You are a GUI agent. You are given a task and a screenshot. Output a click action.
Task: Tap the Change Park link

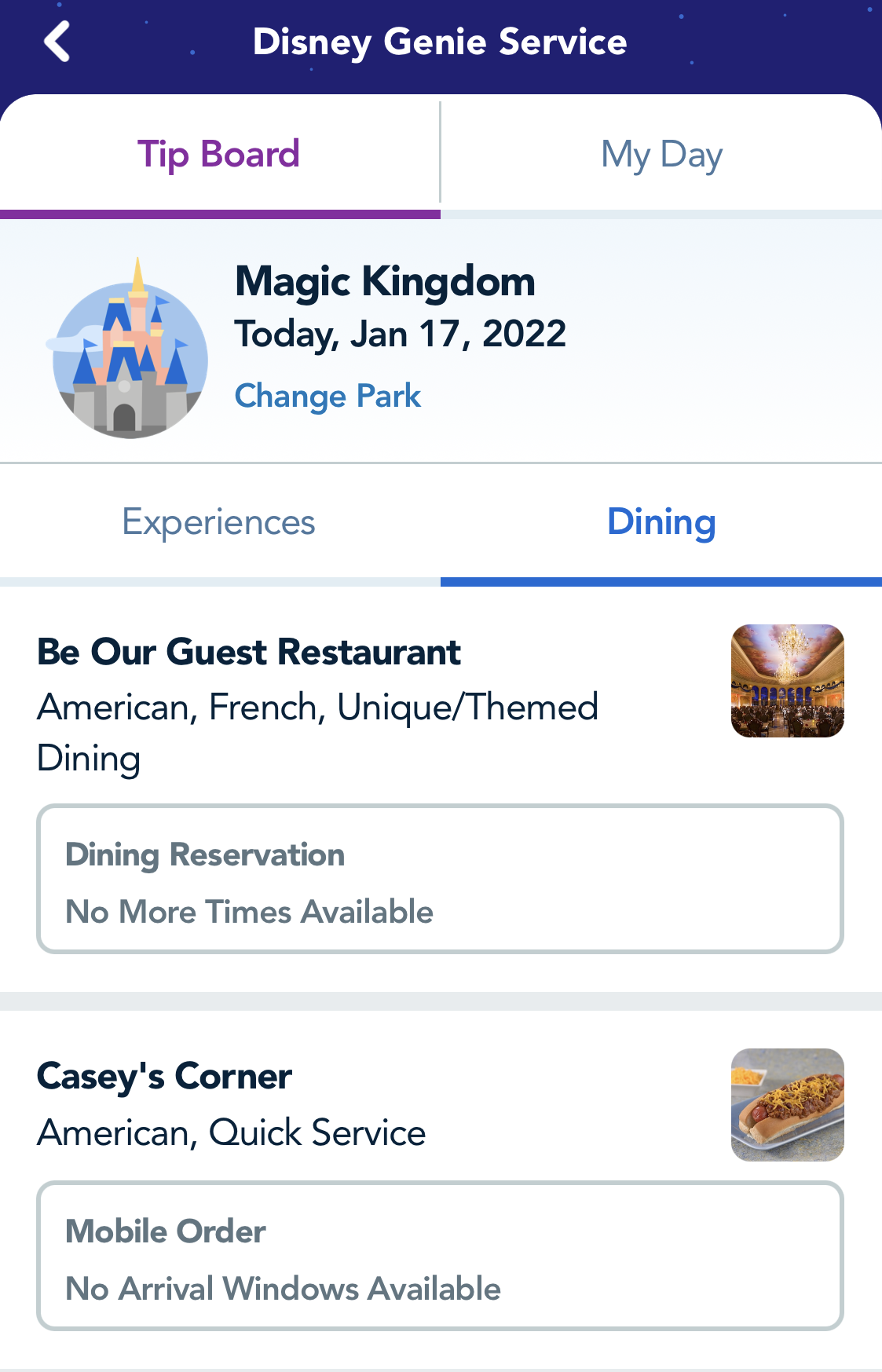pyautogui.click(x=328, y=396)
